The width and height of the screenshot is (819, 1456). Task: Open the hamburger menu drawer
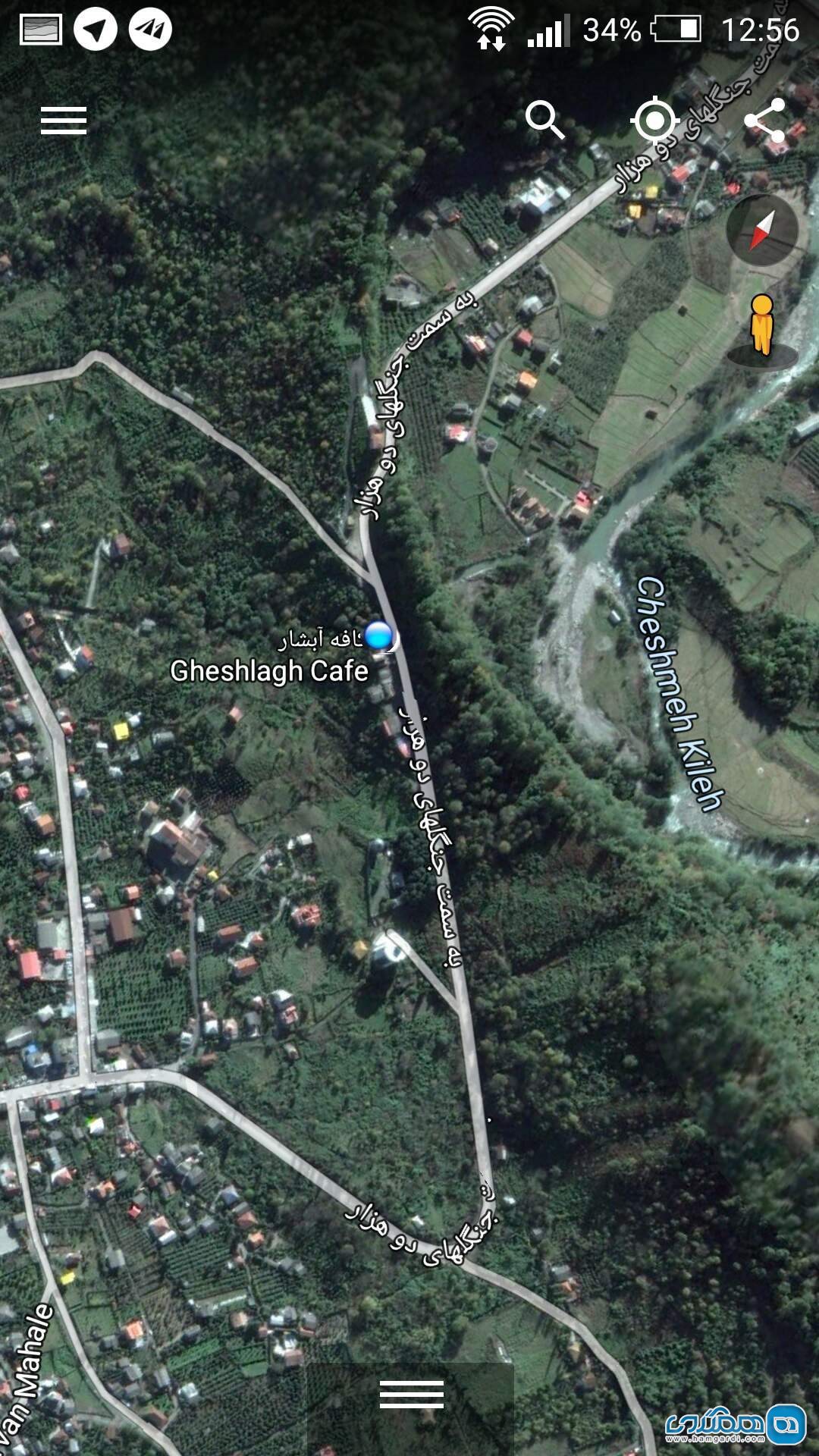point(64,121)
